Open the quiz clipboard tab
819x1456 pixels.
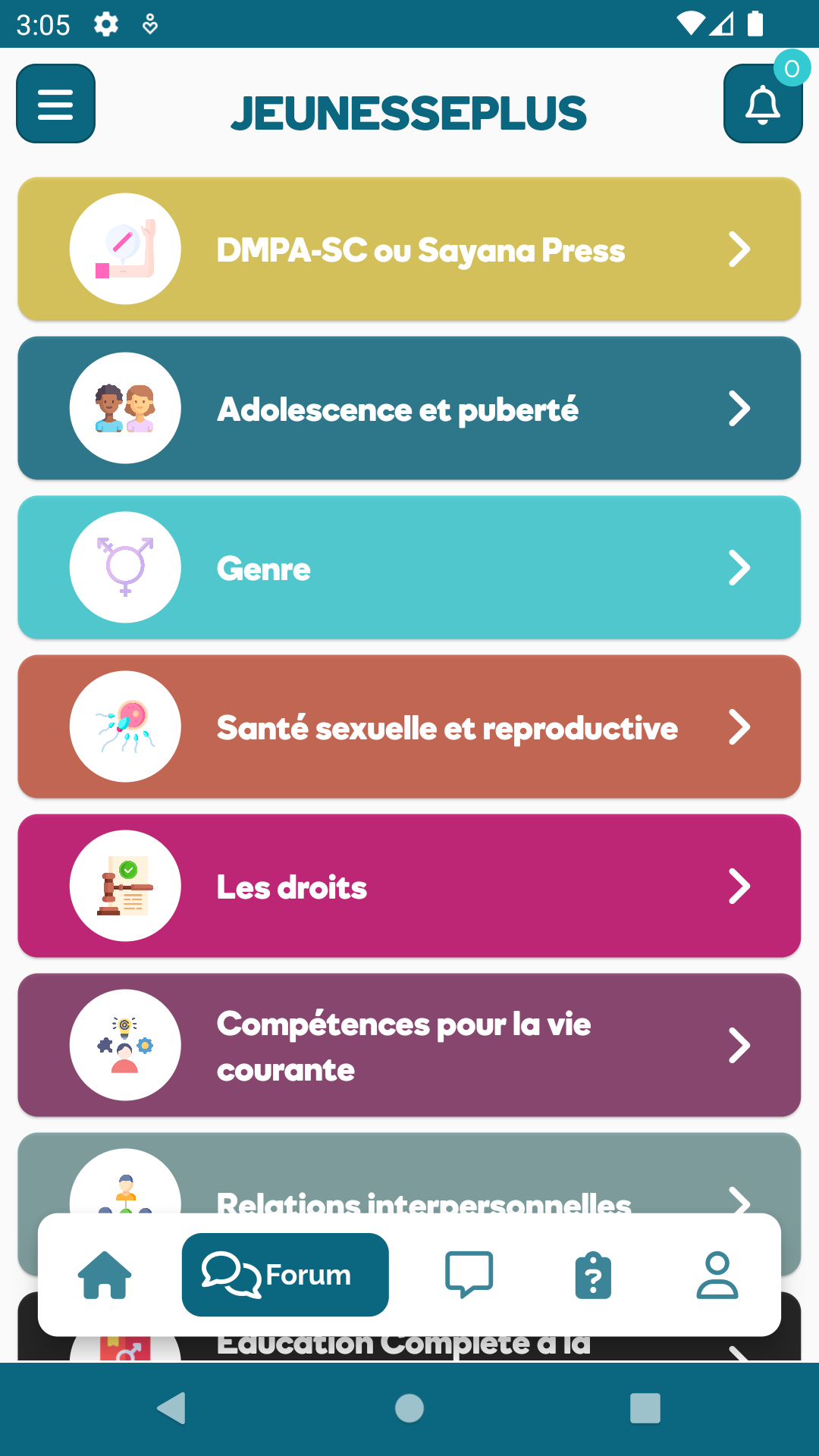coord(593,1275)
